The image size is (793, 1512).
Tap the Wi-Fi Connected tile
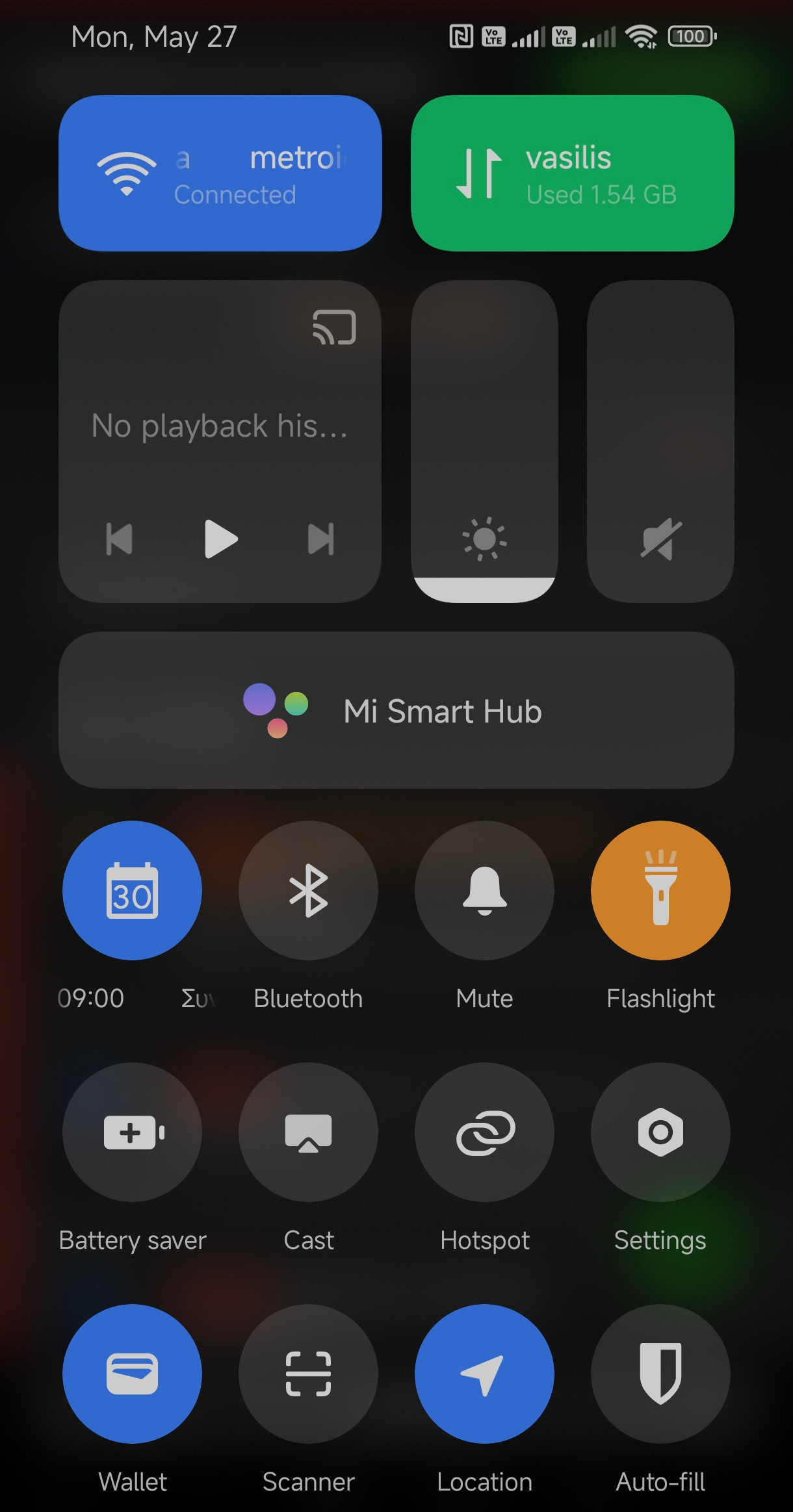[x=220, y=173]
